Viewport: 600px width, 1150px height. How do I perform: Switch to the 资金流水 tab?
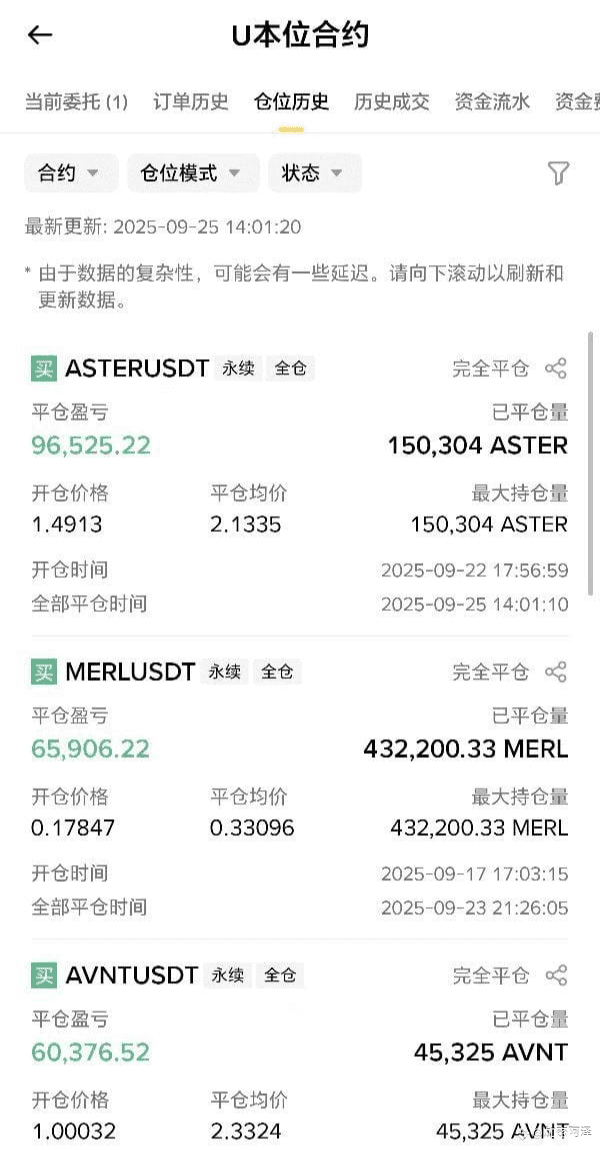coord(492,101)
